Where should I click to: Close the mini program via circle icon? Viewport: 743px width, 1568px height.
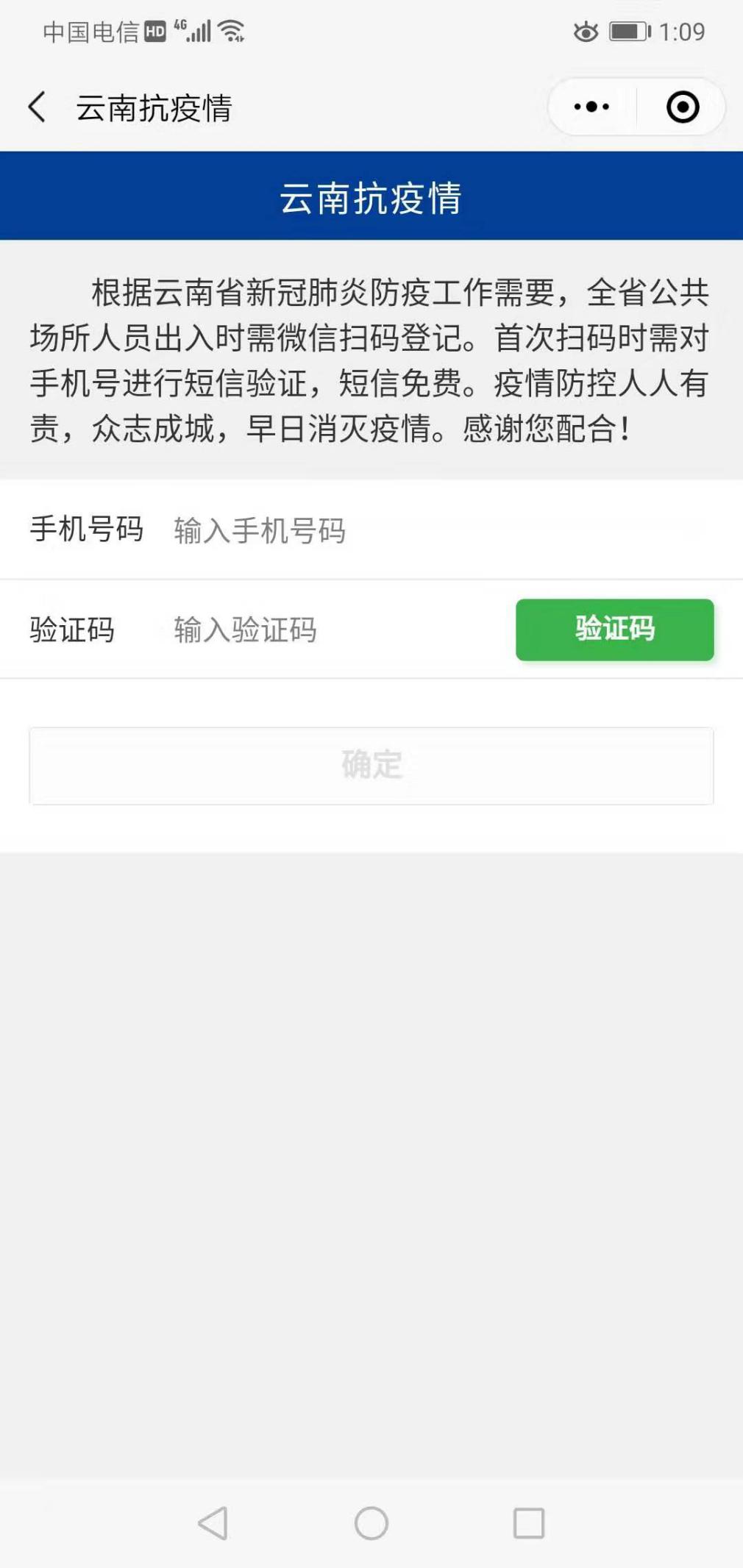682,107
